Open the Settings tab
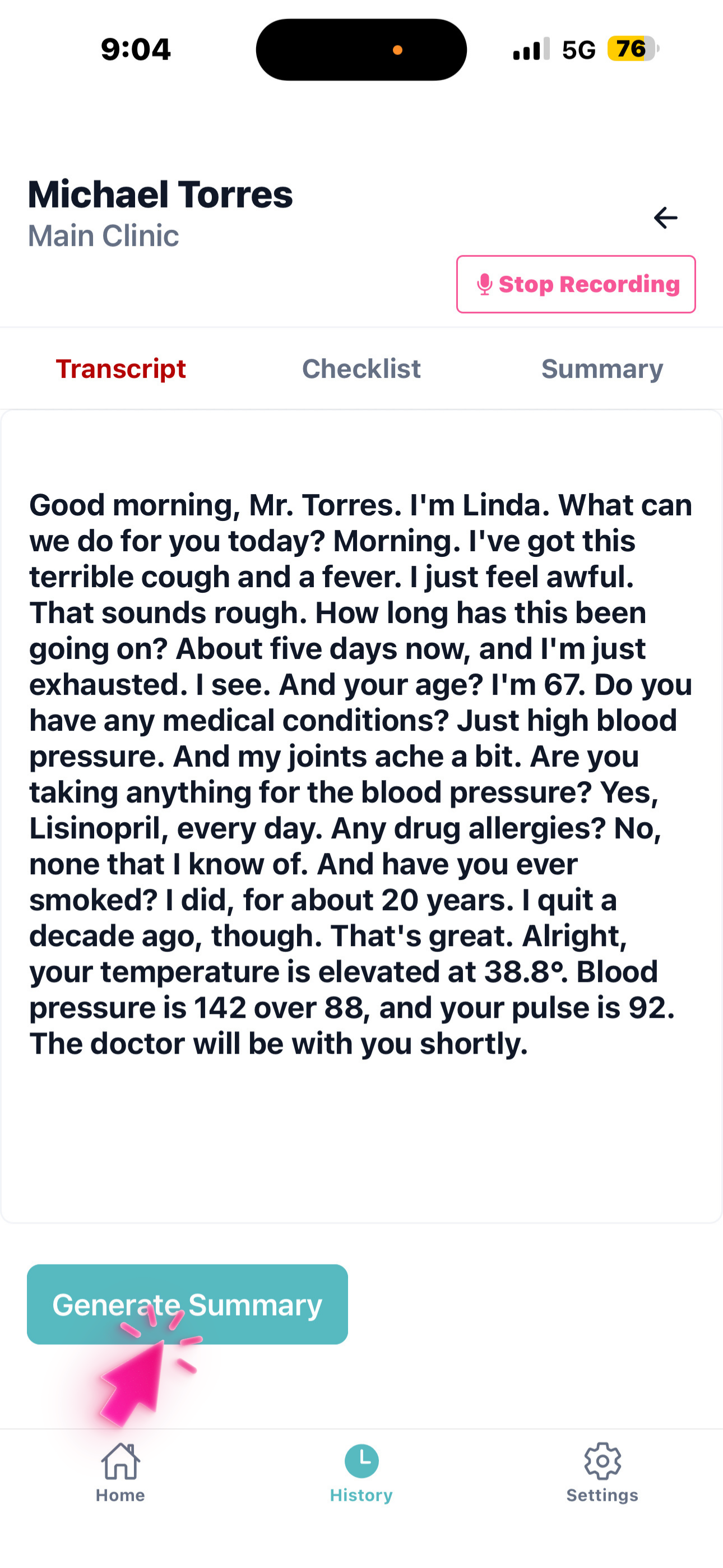The image size is (723, 1568). pos(602,1473)
